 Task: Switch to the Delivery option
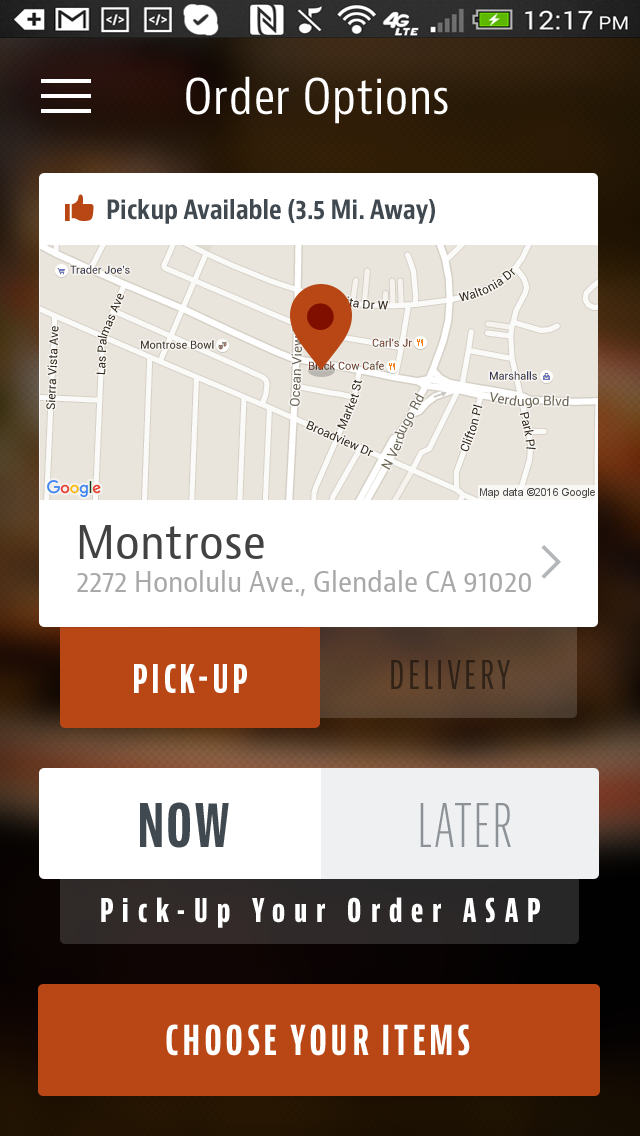point(449,674)
